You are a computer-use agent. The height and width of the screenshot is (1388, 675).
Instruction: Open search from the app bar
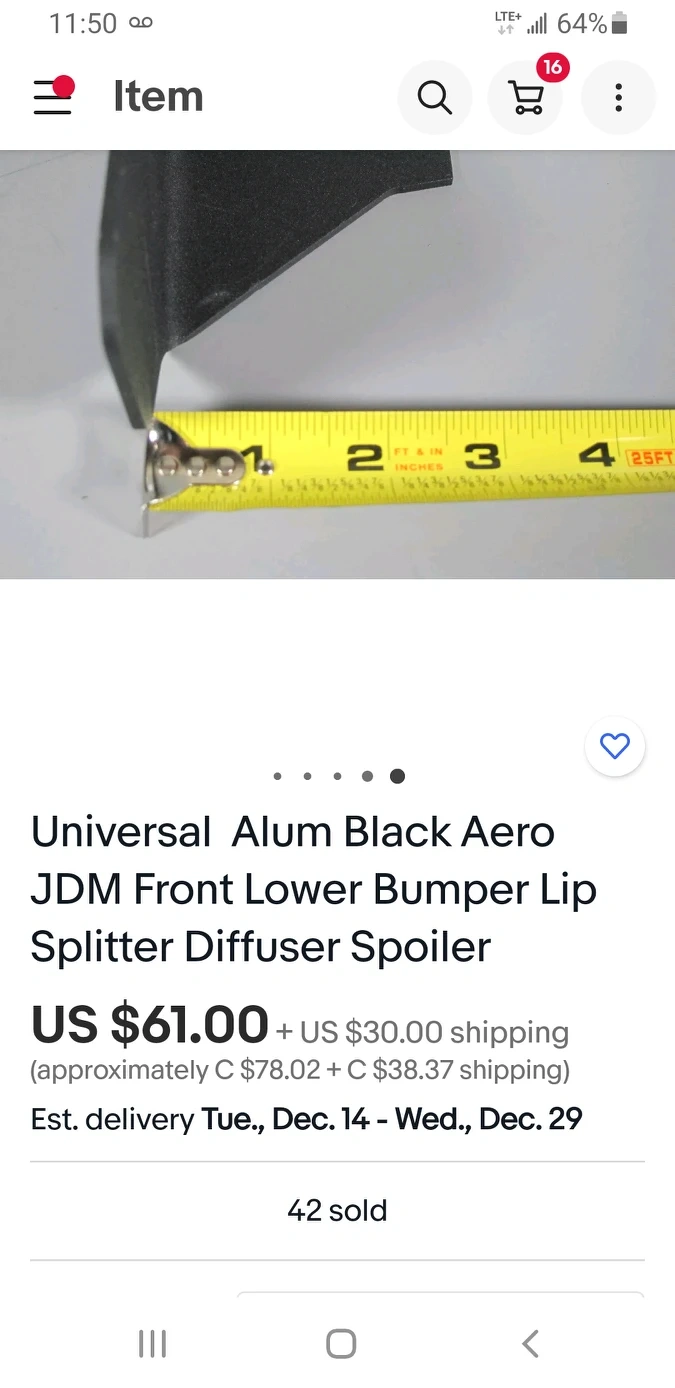434,98
